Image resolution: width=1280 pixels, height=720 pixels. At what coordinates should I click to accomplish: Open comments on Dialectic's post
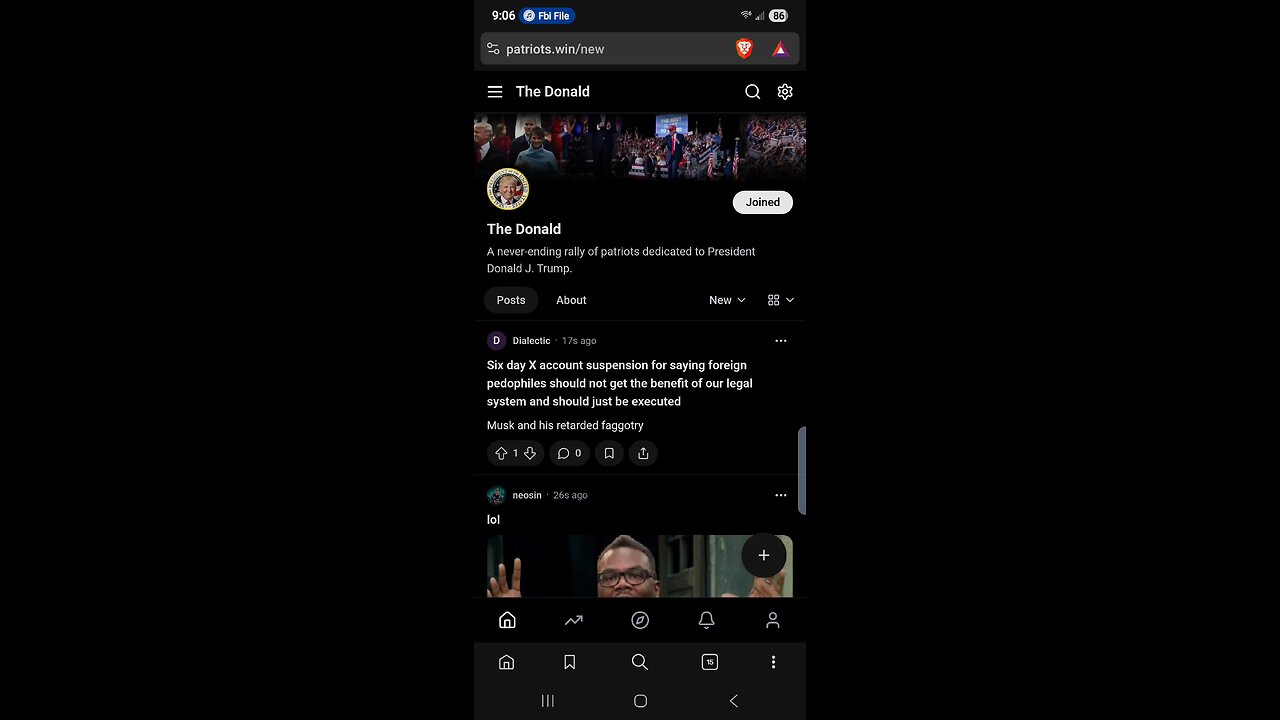pyautogui.click(x=569, y=453)
